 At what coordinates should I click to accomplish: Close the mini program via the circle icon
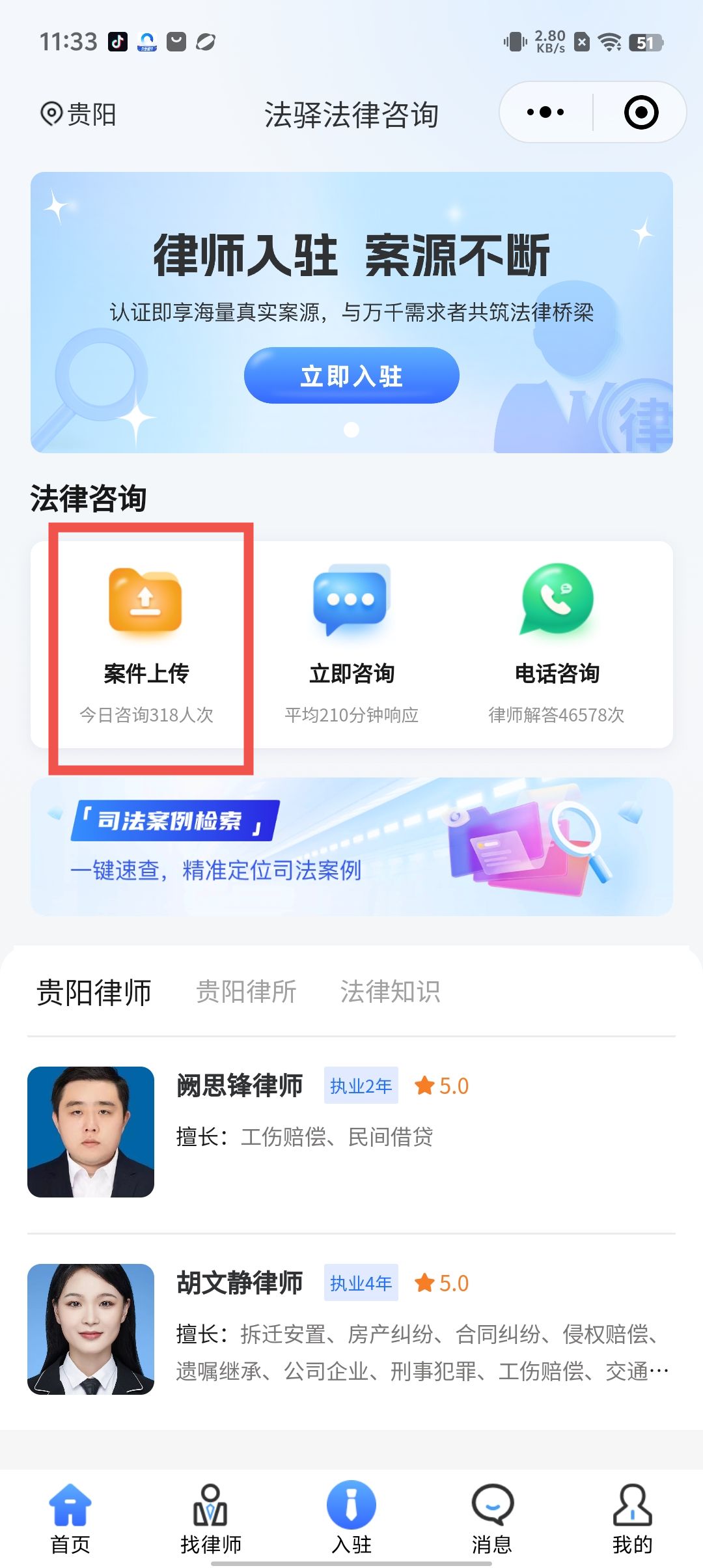click(x=641, y=112)
